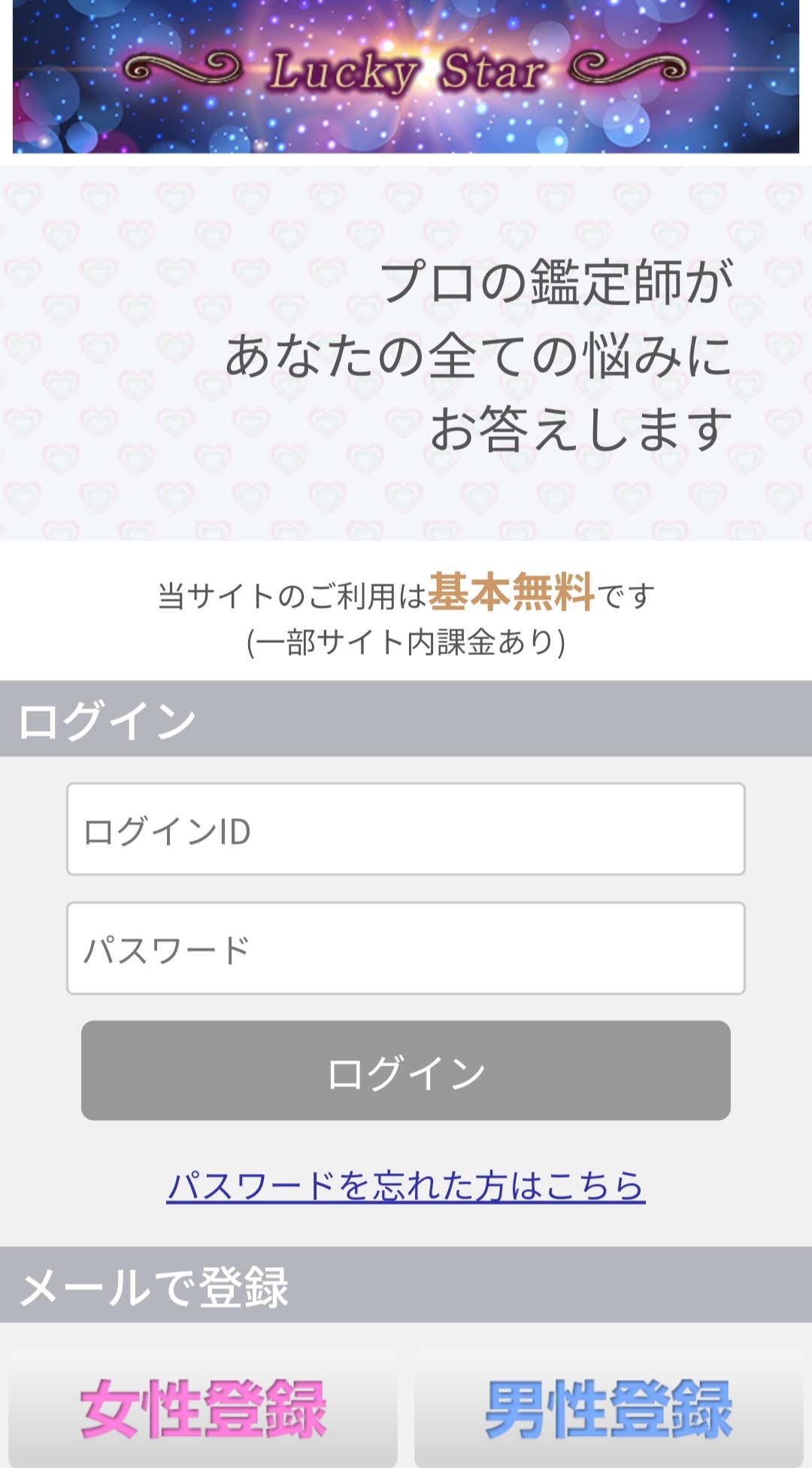The image size is (812, 1468).
Task: Focus the パスワード field
Action: click(406, 948)
